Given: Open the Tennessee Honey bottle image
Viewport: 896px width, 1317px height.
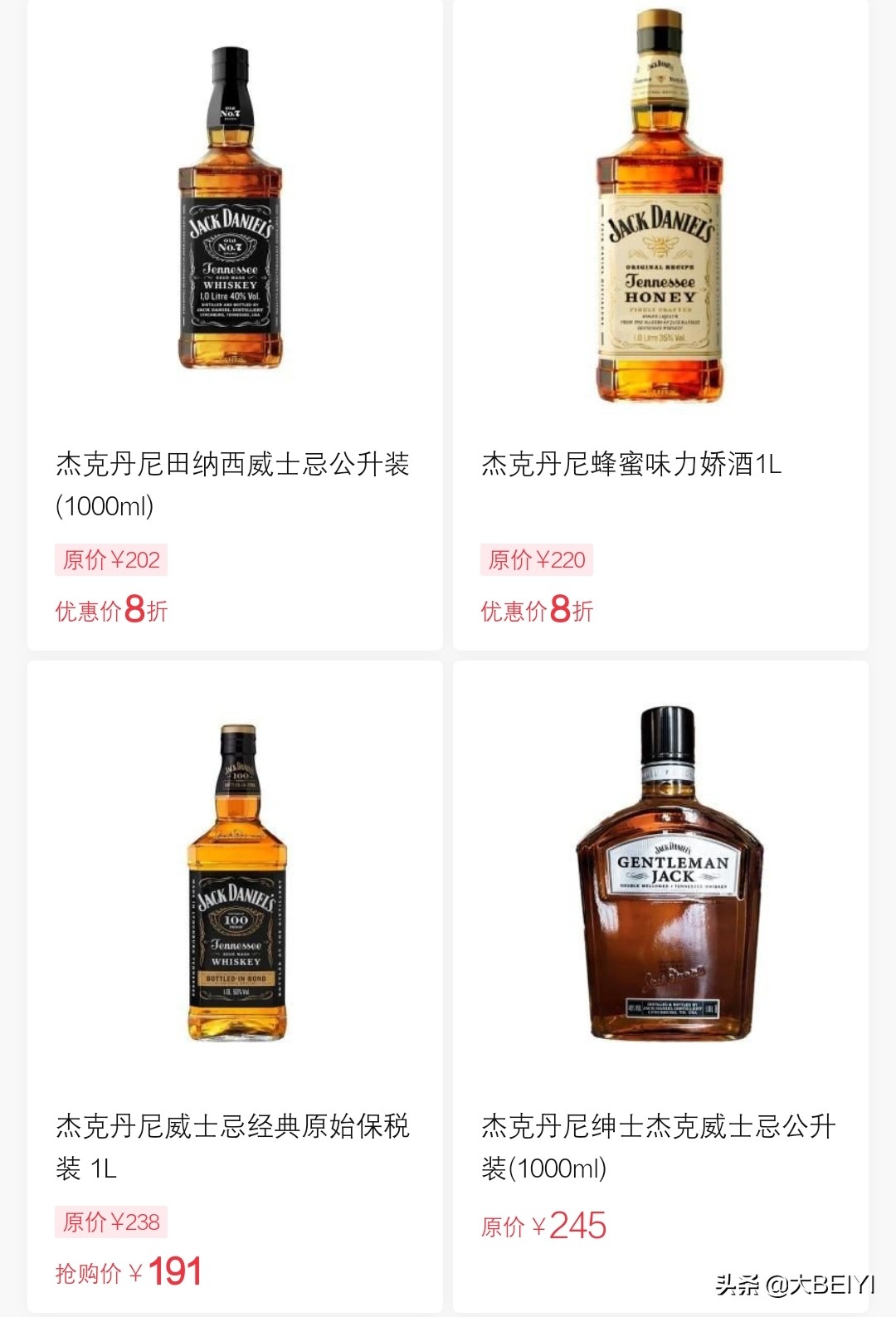Looking at the screenshot, I should [x=655, y=207].
